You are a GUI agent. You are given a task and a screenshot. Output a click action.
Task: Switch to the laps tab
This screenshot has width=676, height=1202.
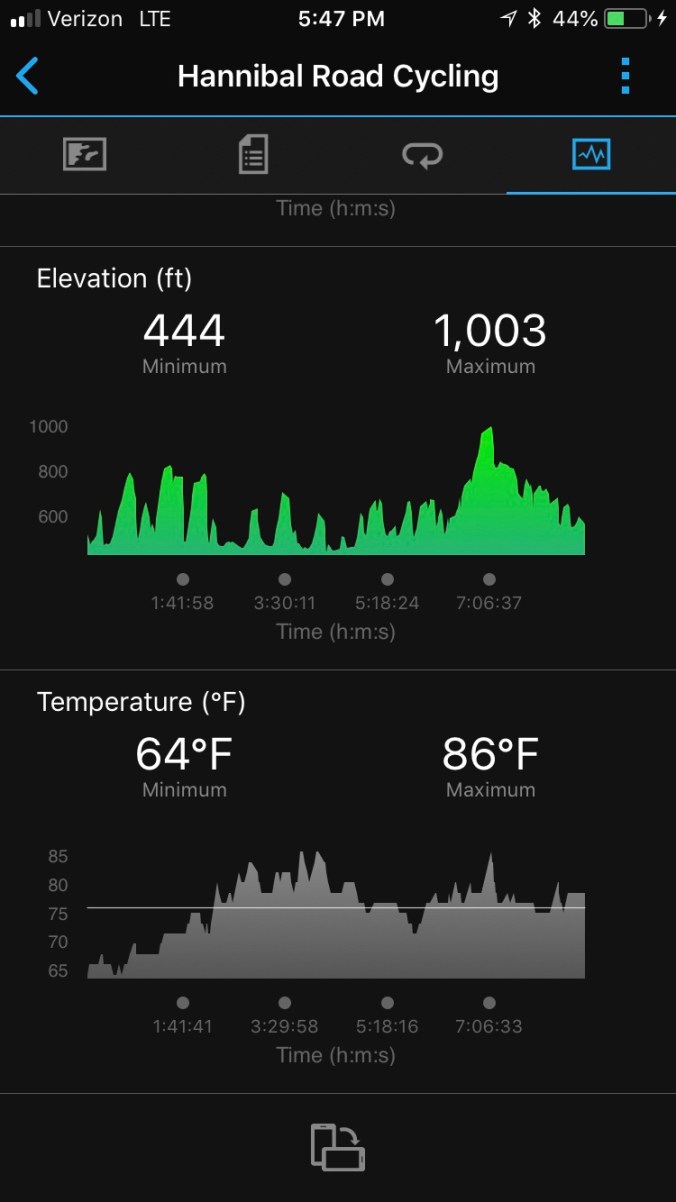click(422, 155)
